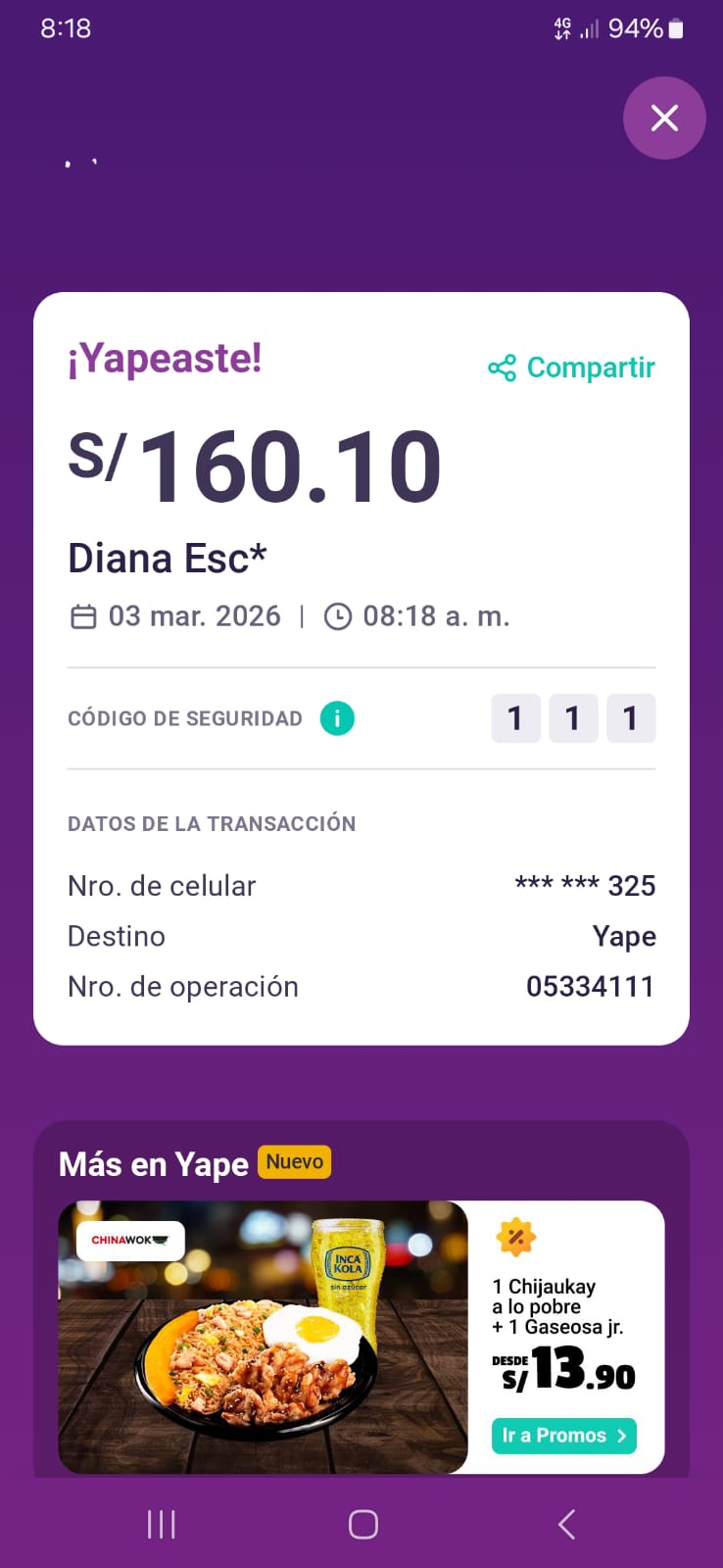The image size is (723, 1568).
Task: Open recent apps from the navigation bar
Action: coord(161,1524)
